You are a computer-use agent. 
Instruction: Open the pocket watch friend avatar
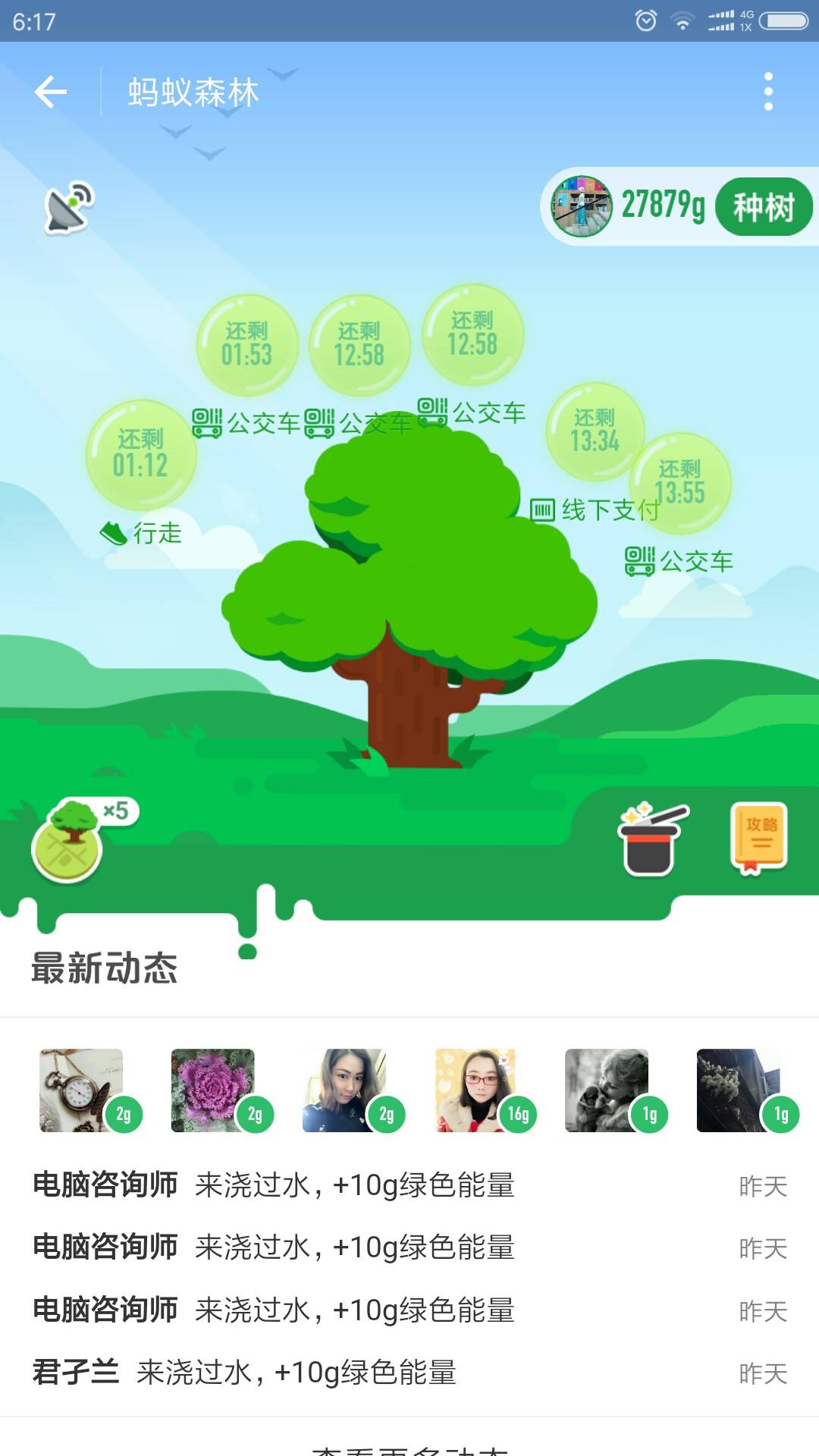[x=82, y=1090]
